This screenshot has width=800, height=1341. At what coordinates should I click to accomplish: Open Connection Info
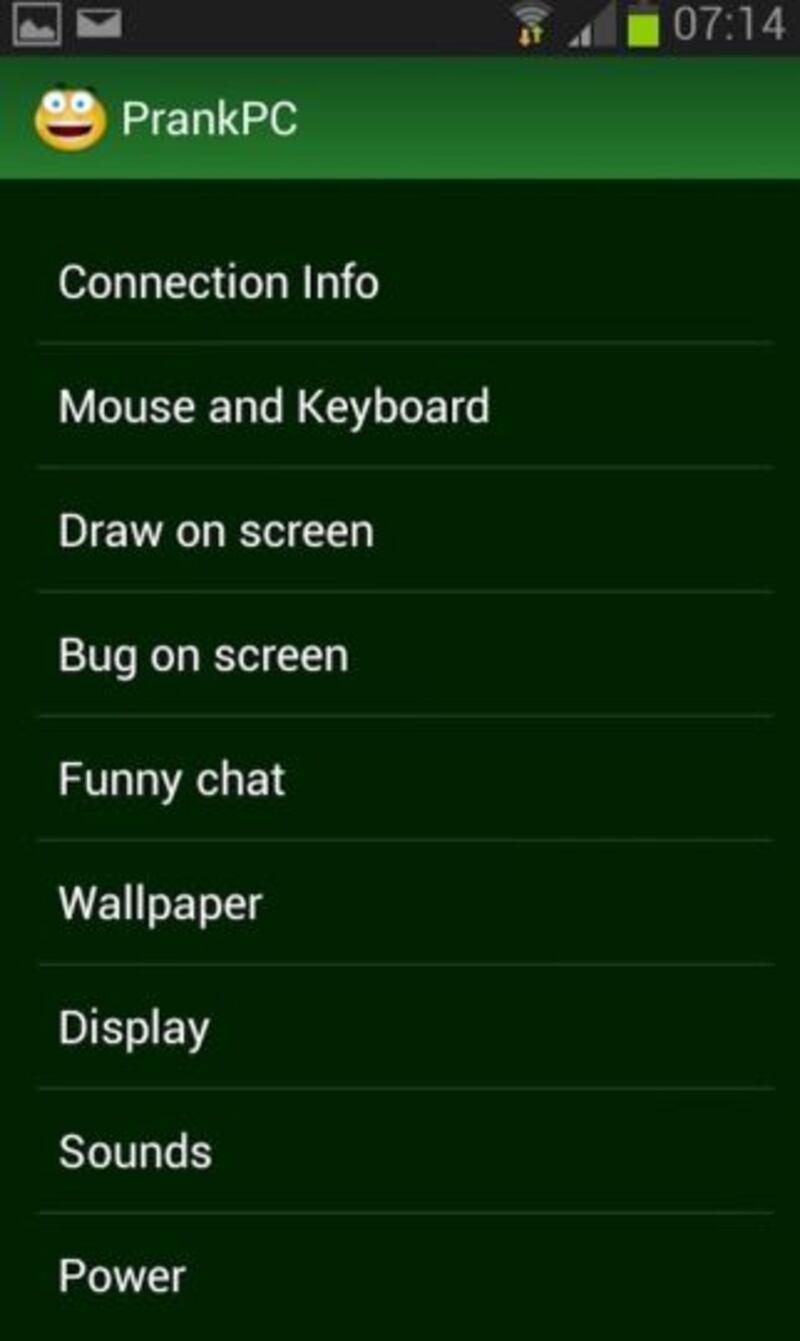[405, 282]
